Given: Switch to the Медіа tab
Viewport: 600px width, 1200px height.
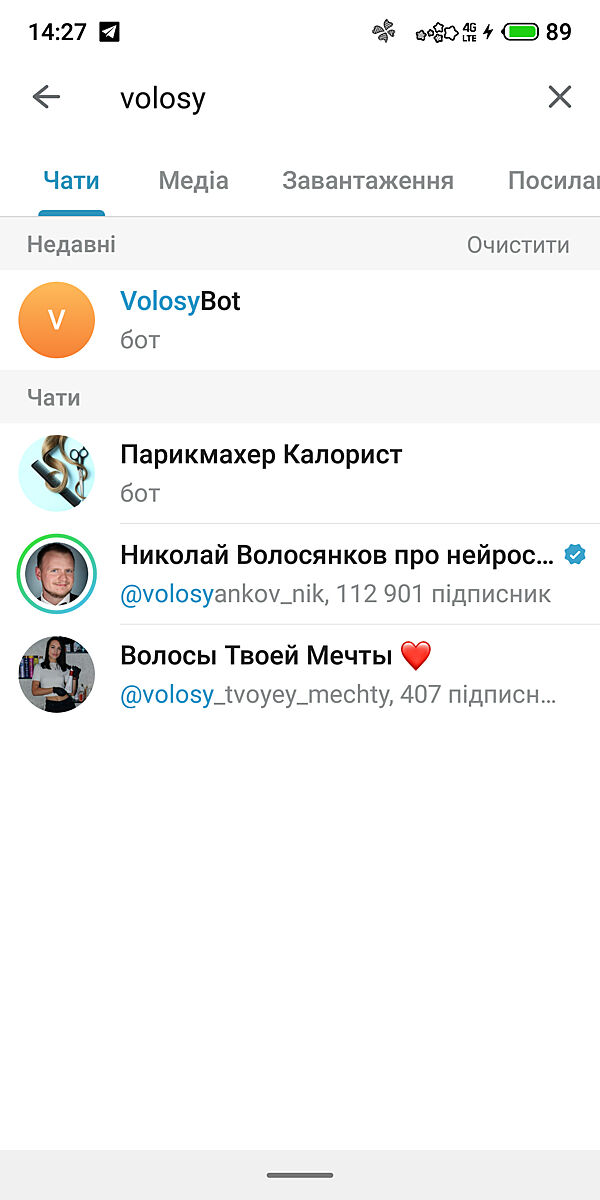Looking at the screenshot, I should click(x=193, y=181).
